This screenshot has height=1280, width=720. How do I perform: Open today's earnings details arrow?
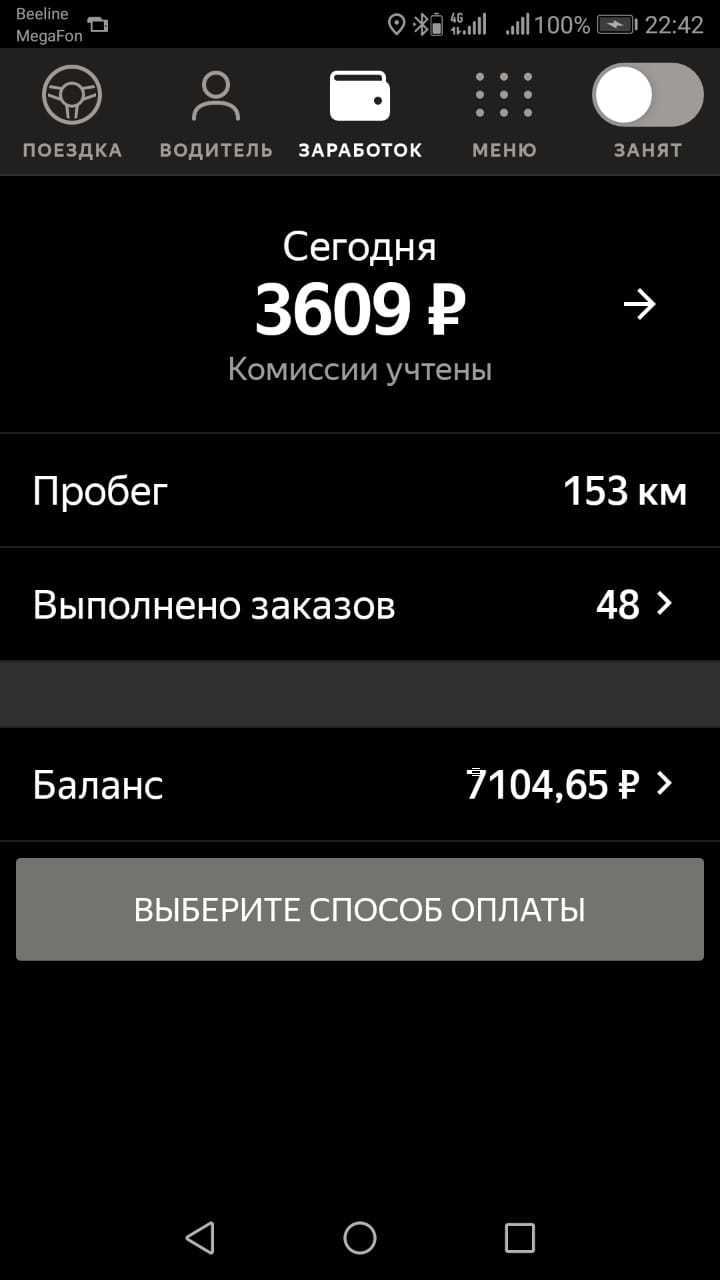pyautogui.click(x=639, y=304)
